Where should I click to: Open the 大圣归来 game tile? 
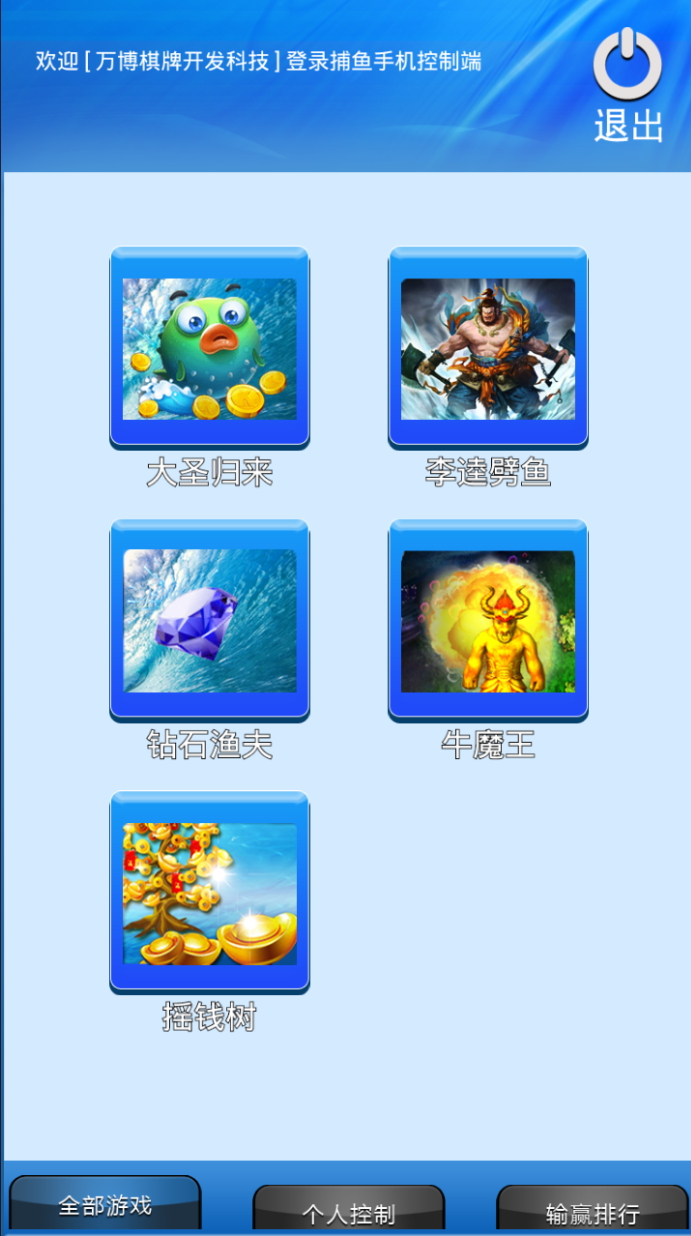(x=209, y=346)
